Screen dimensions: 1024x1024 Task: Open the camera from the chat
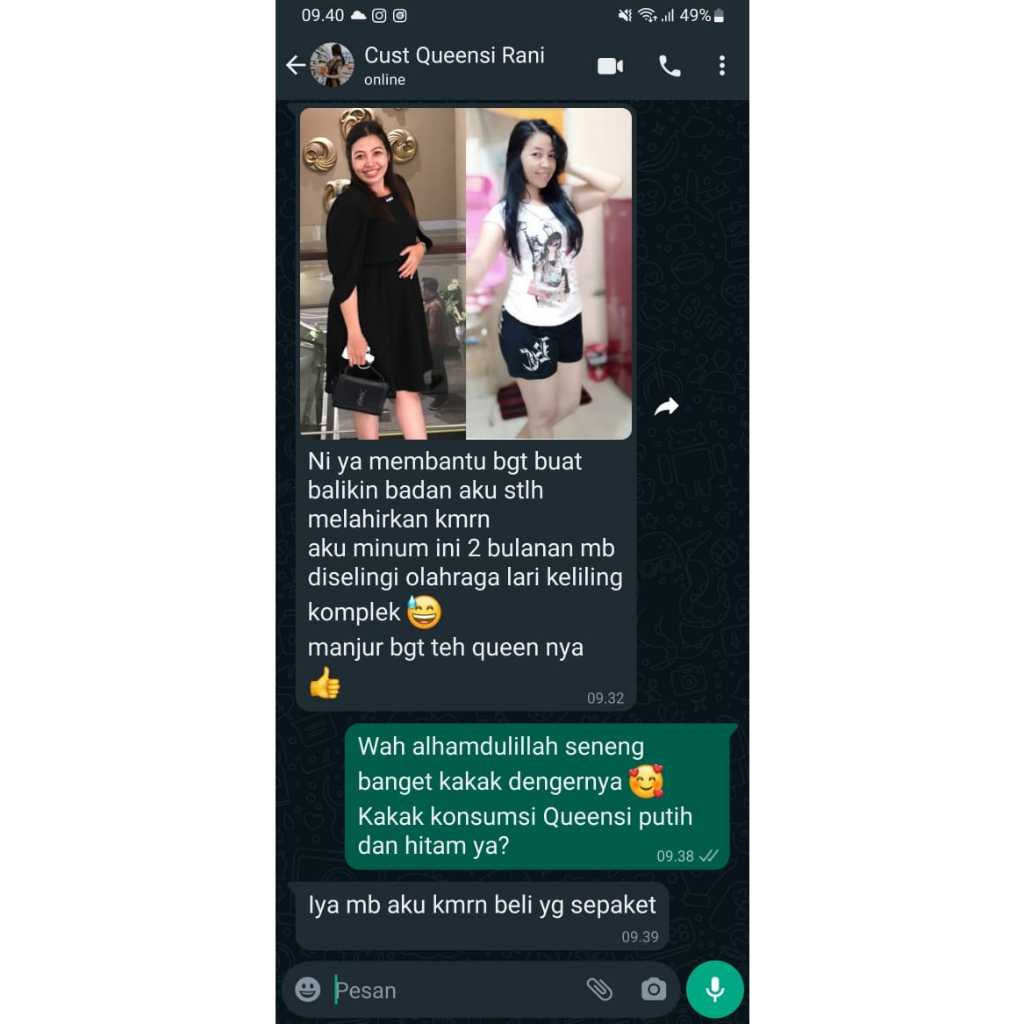[654, 990]
